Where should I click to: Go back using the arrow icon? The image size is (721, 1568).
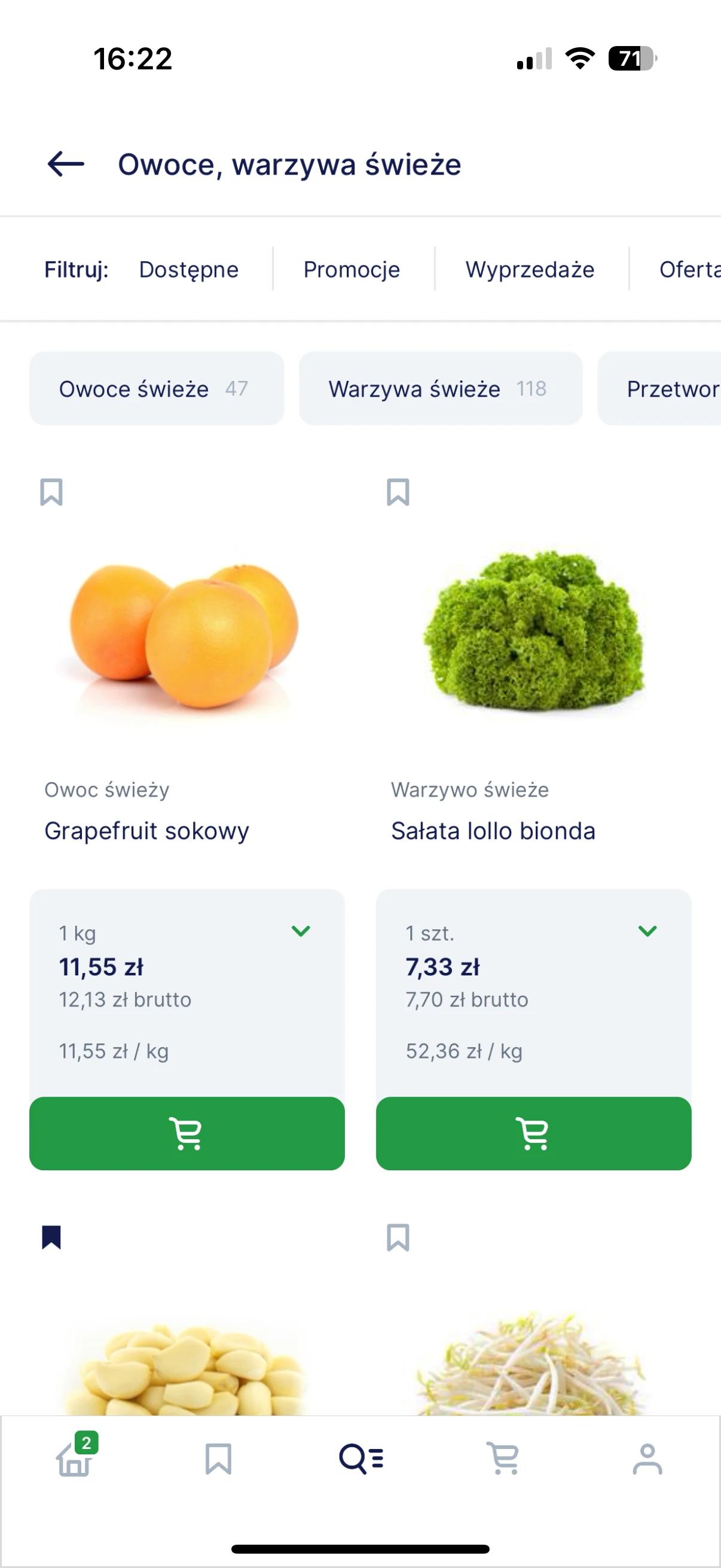click(66, 164)
